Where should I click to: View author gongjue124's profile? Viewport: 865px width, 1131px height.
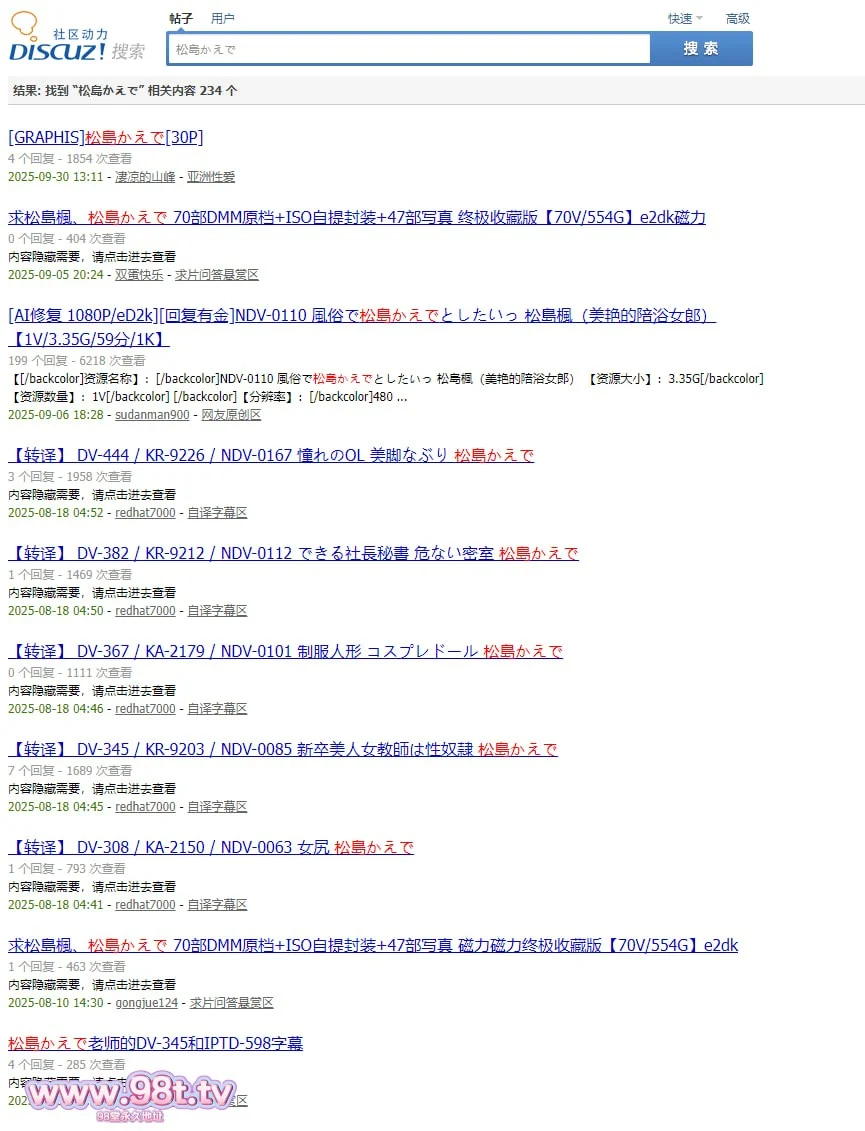pyautogui.click(x=146, y=1002)
